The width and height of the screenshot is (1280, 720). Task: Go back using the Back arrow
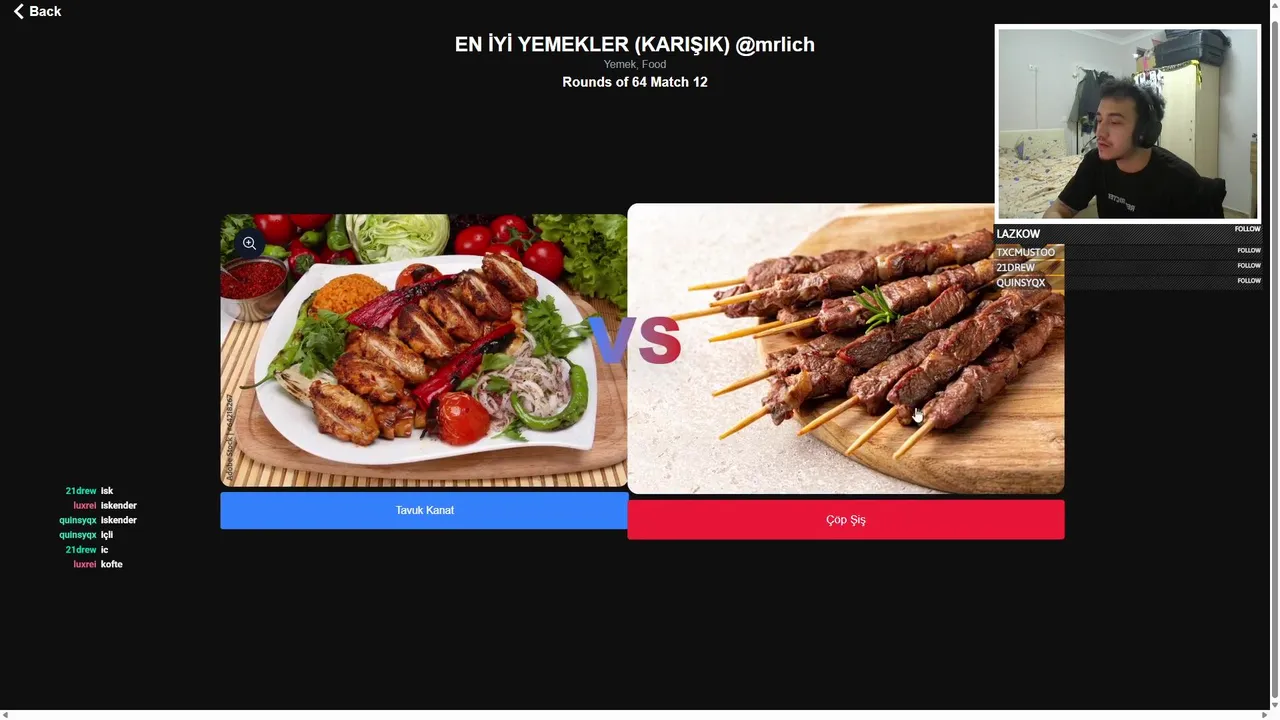(36, 12)
